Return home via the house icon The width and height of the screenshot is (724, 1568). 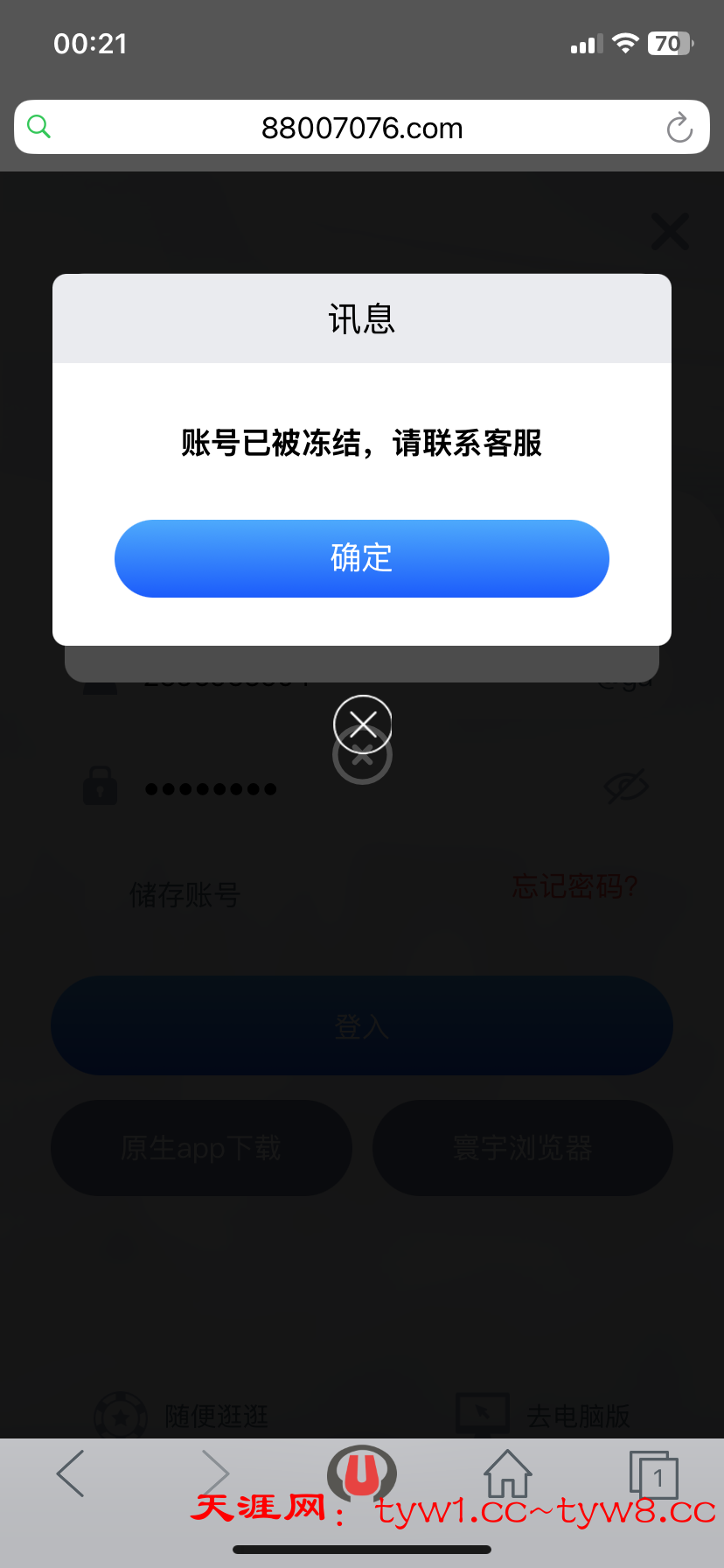(507, 1473)
